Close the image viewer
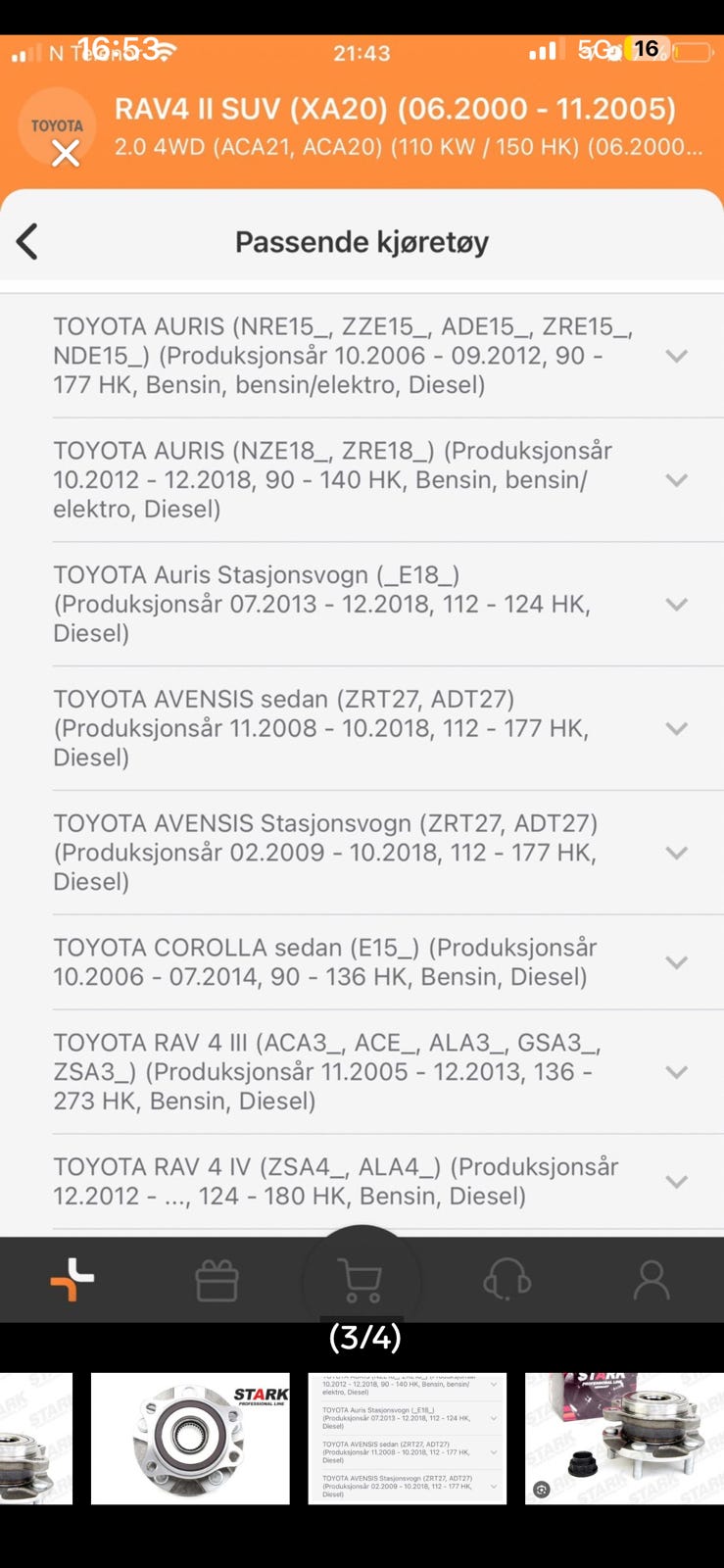This screenshot has width=724, height=1568. 66,153
